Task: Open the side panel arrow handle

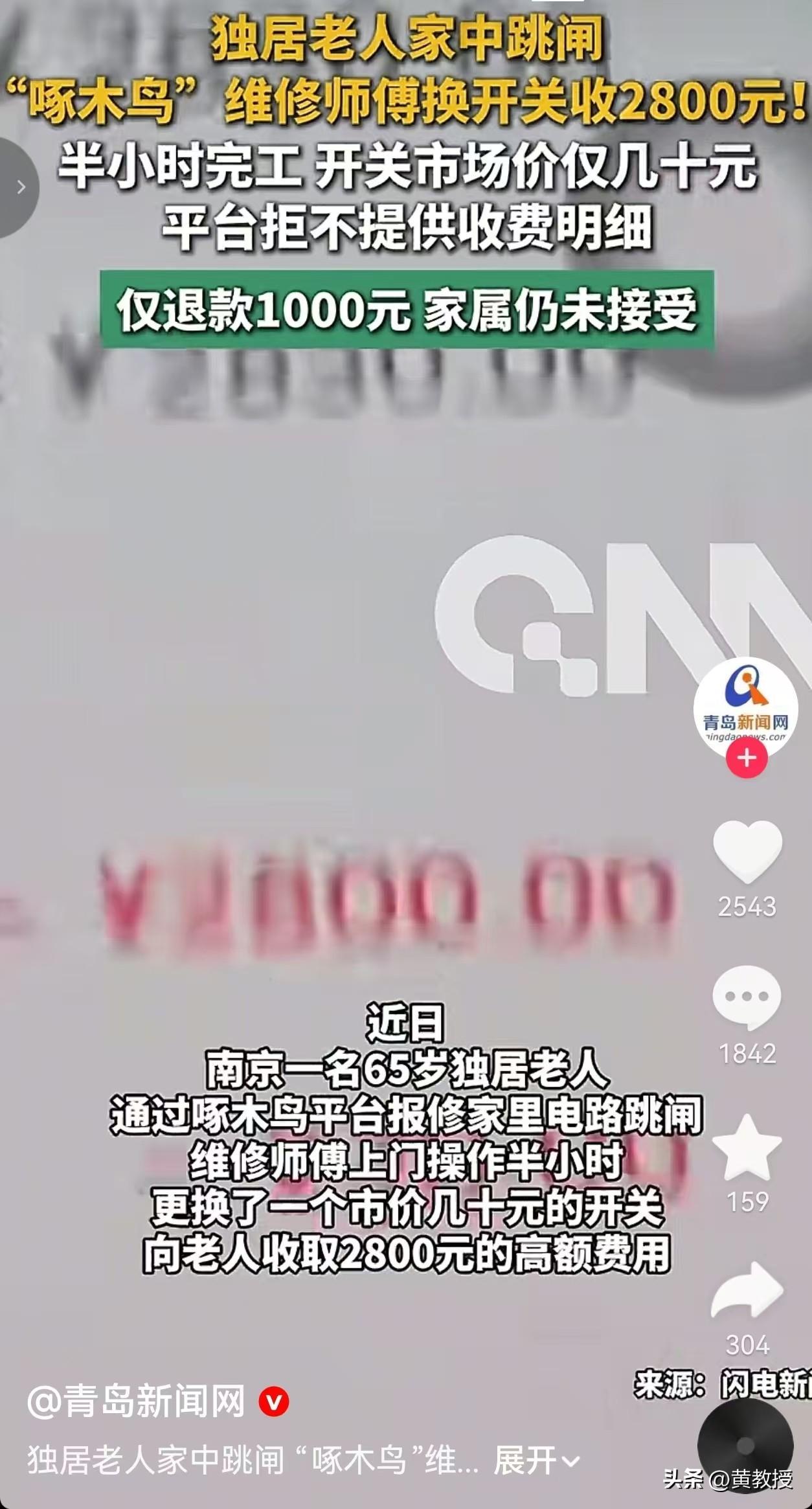Action: click(x=18, y=188)
